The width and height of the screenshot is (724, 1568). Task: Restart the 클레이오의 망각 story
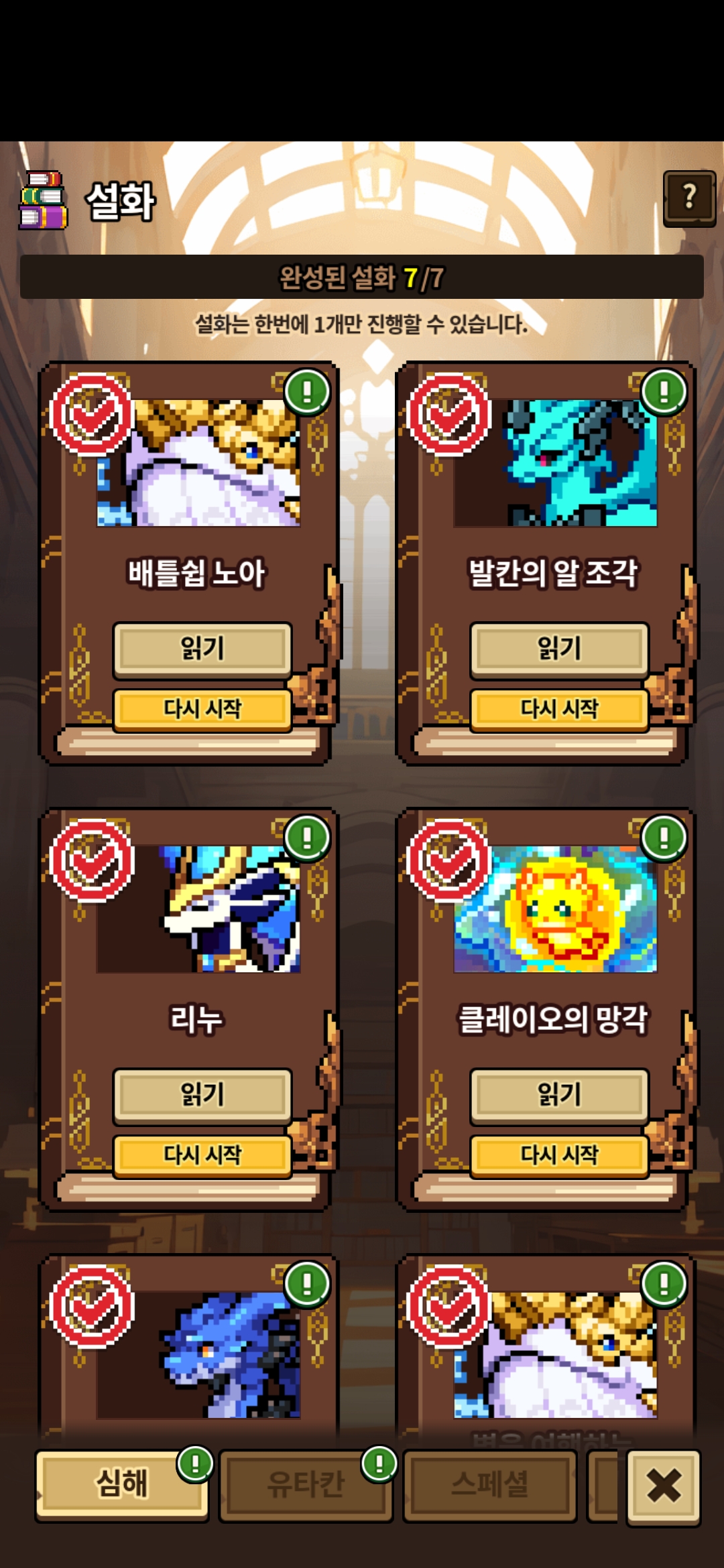tap(559, 1155)
